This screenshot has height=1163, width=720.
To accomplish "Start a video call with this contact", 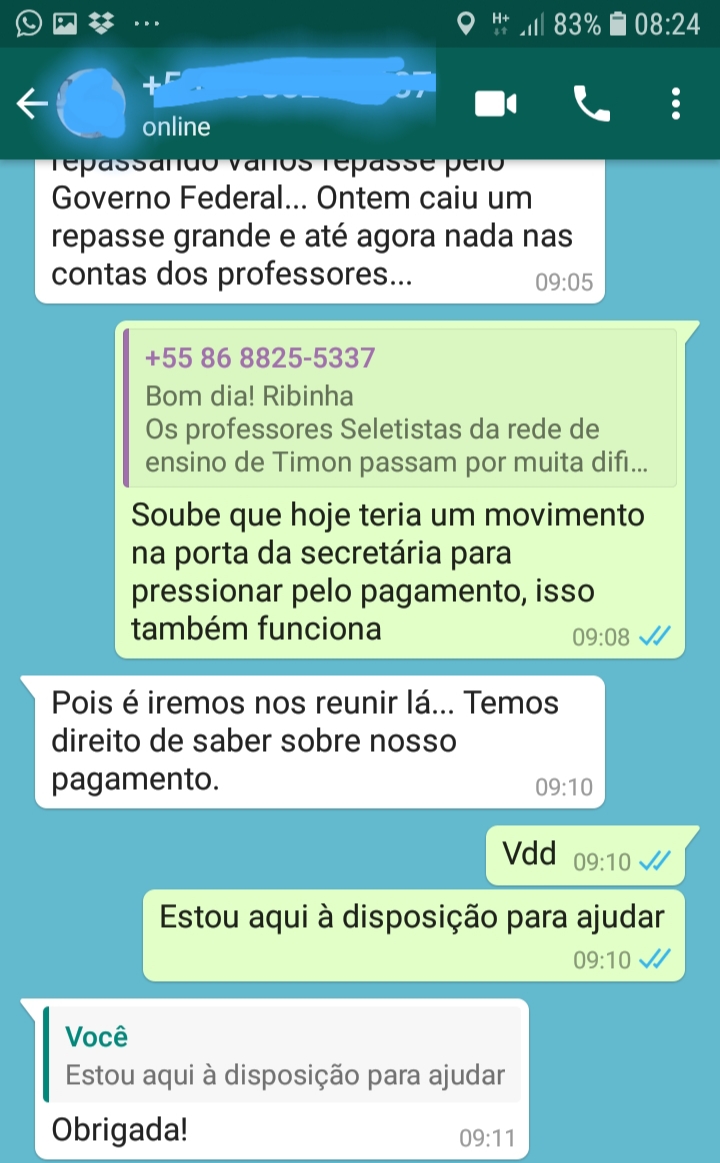I will point(495,104).
